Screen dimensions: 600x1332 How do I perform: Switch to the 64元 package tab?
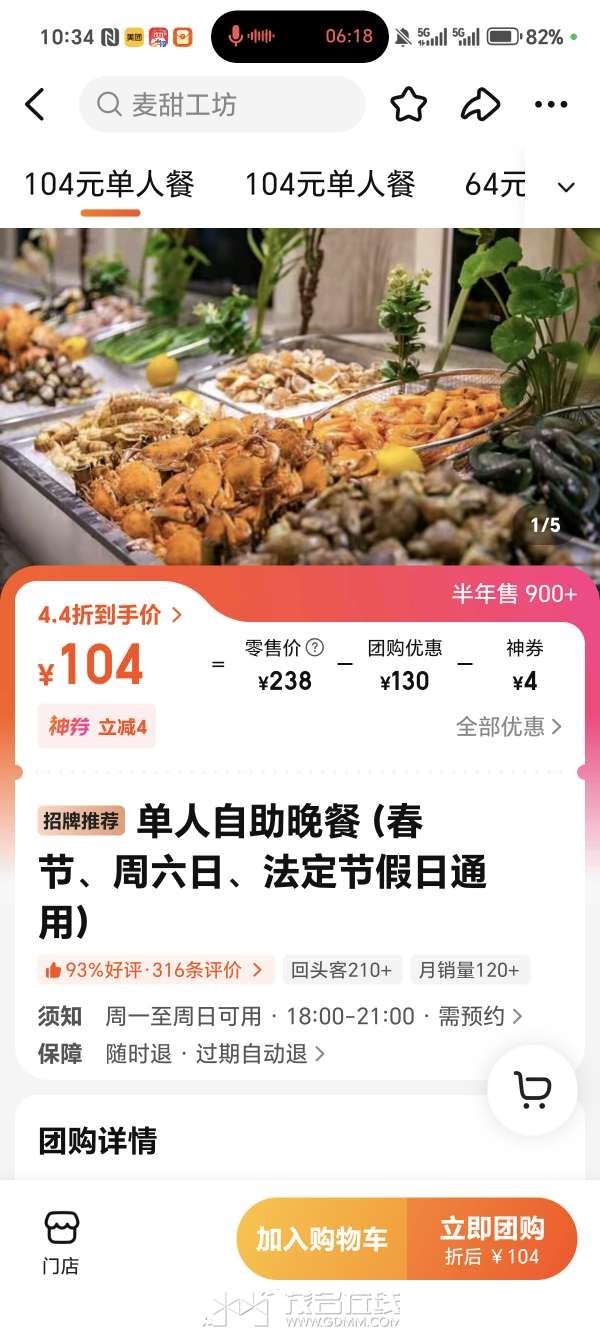(x=495, y=185)
